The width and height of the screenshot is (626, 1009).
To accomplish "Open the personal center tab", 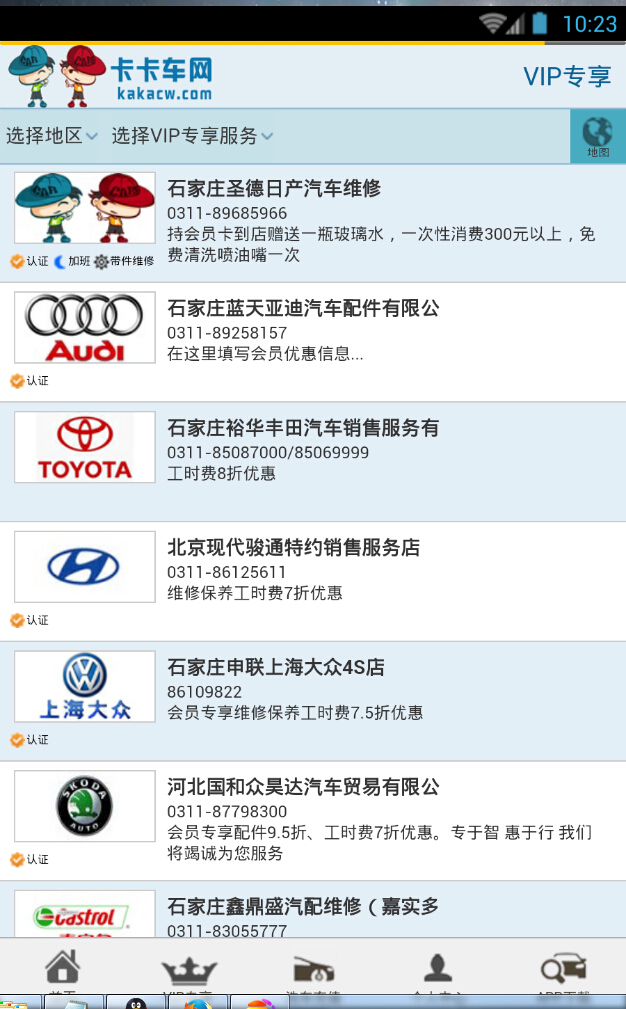I will click(x=438, y=970).
